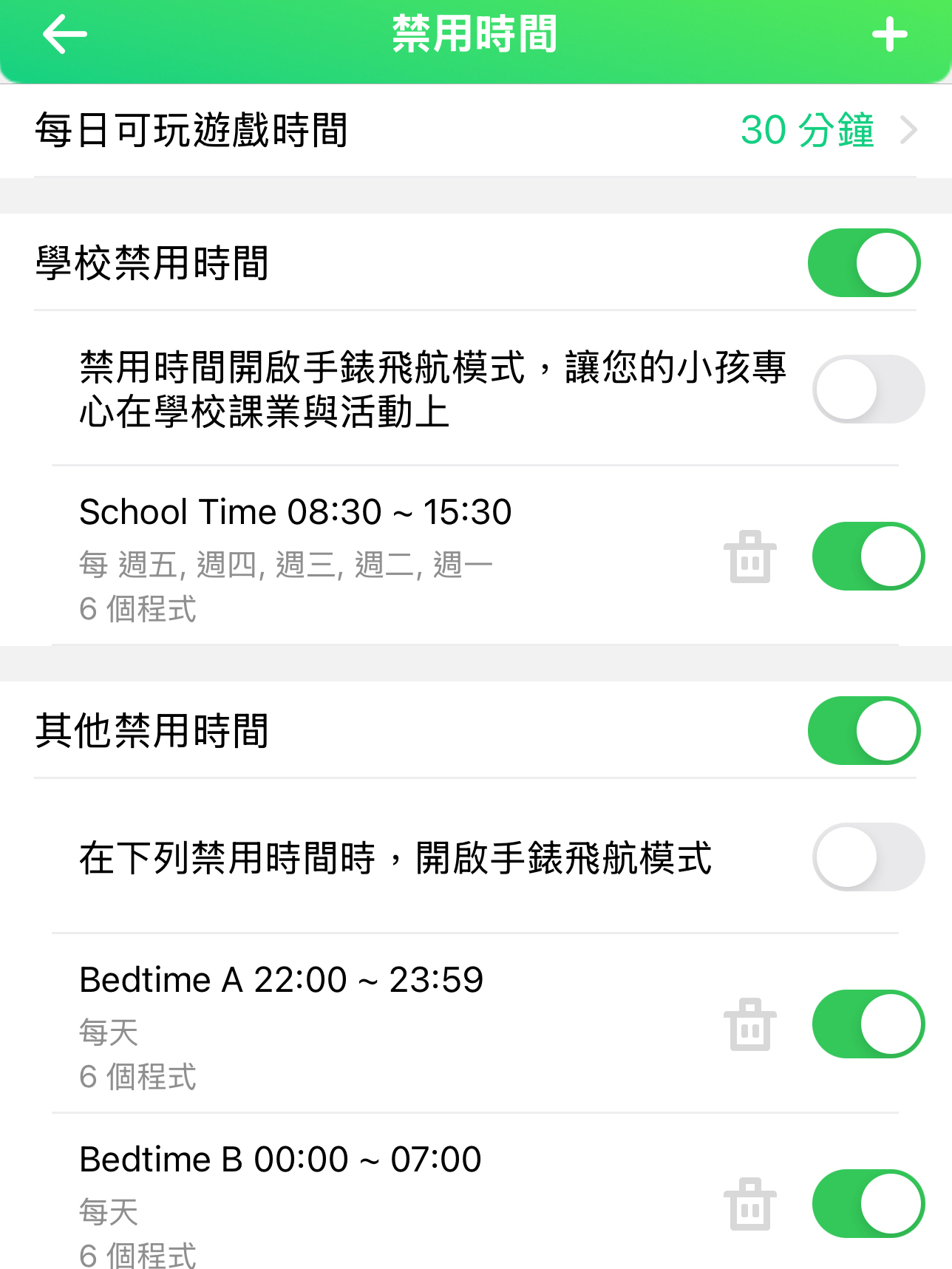Go back from 禁用時間 screen
Image resolution: width=952 pixels, height=1269 pixels.
pyautogui.click(x=65, y=35)
